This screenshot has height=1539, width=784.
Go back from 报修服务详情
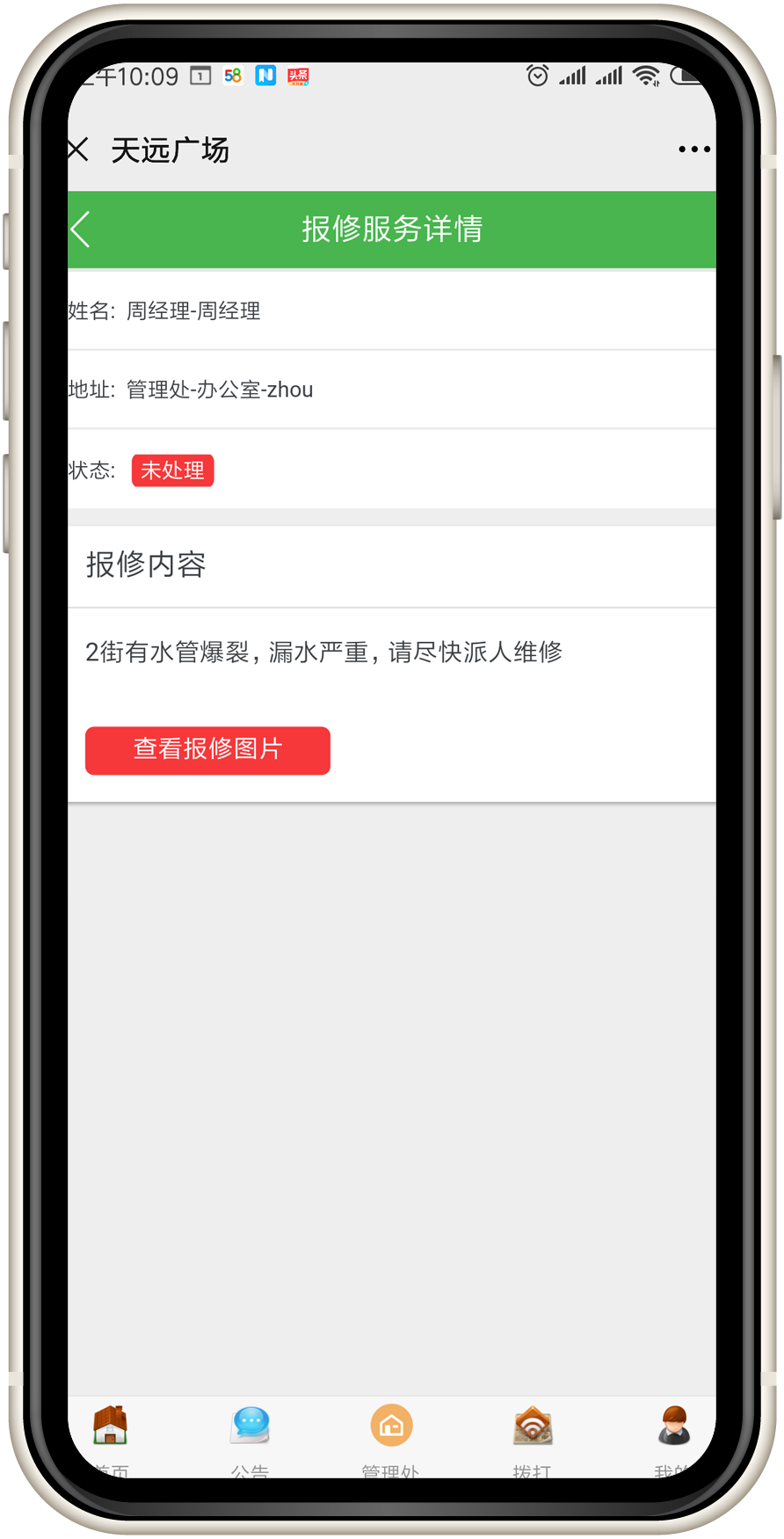pos(82,230)
